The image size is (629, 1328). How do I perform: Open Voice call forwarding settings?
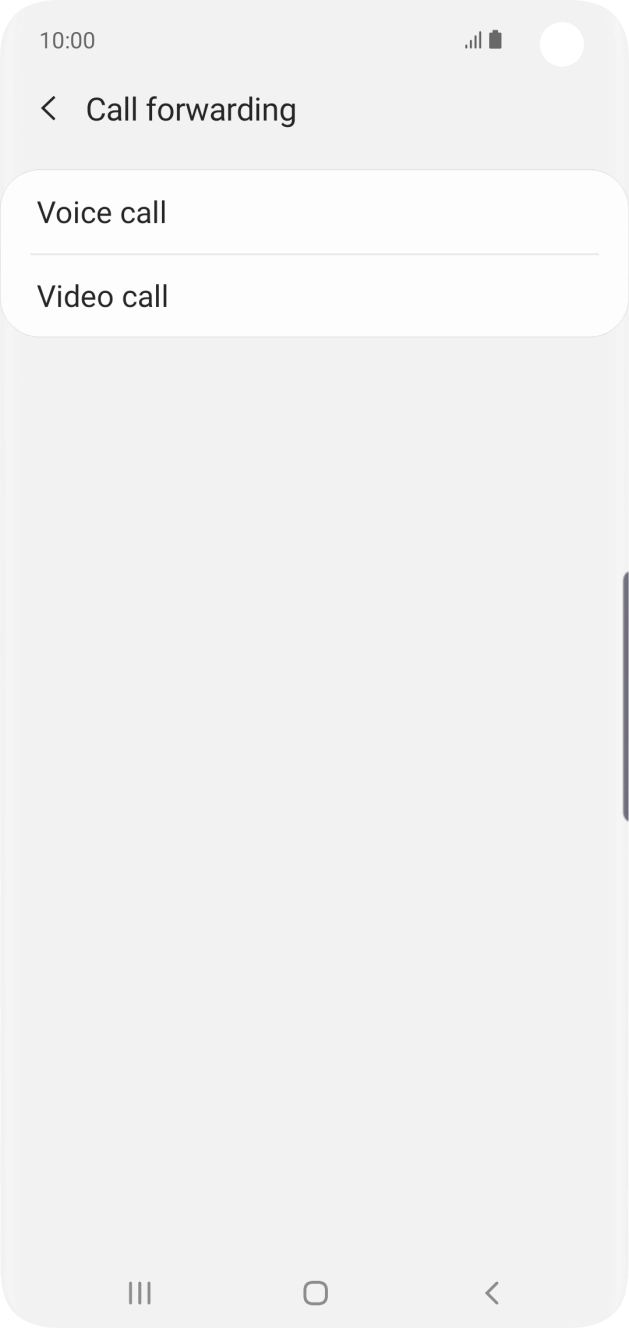click(x=314, y=213)
